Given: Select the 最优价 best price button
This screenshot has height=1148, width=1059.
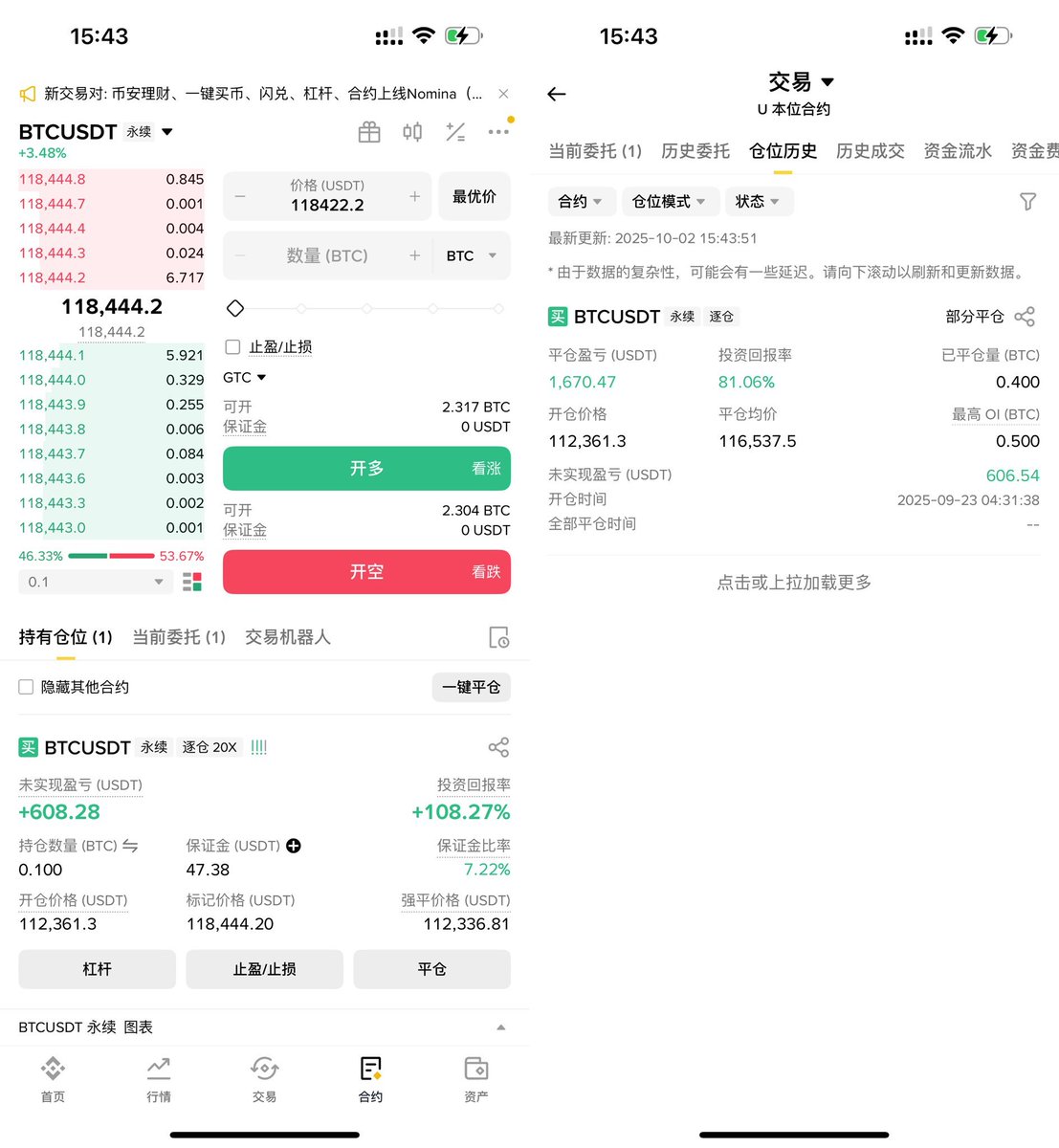Looking at the screenshot, I should (x=474, y=197).
